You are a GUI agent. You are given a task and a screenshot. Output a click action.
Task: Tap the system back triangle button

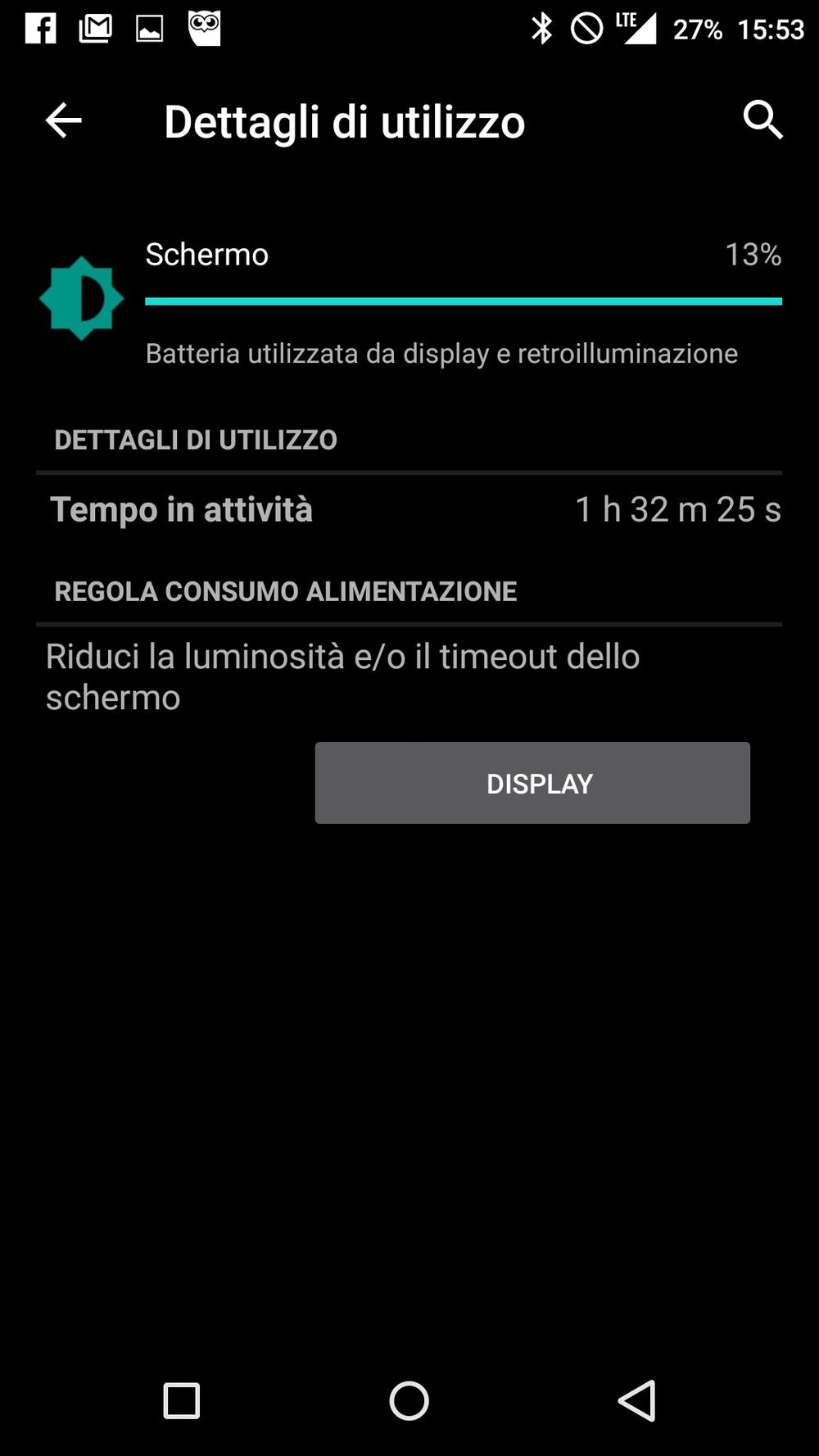coord(636,1400)
